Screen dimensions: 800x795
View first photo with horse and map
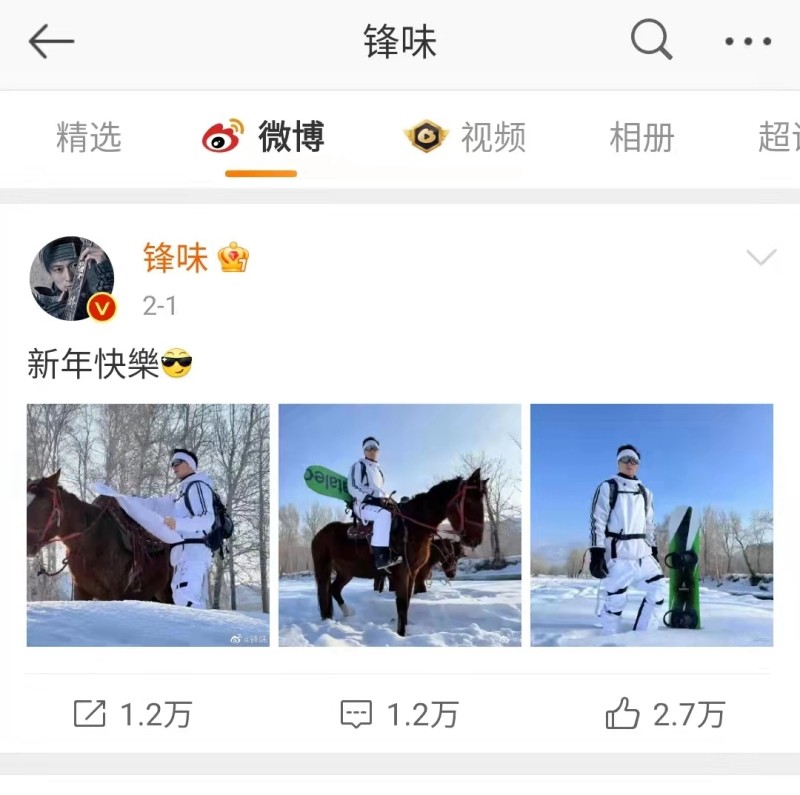pyautogui.click(x=148, y=525)
